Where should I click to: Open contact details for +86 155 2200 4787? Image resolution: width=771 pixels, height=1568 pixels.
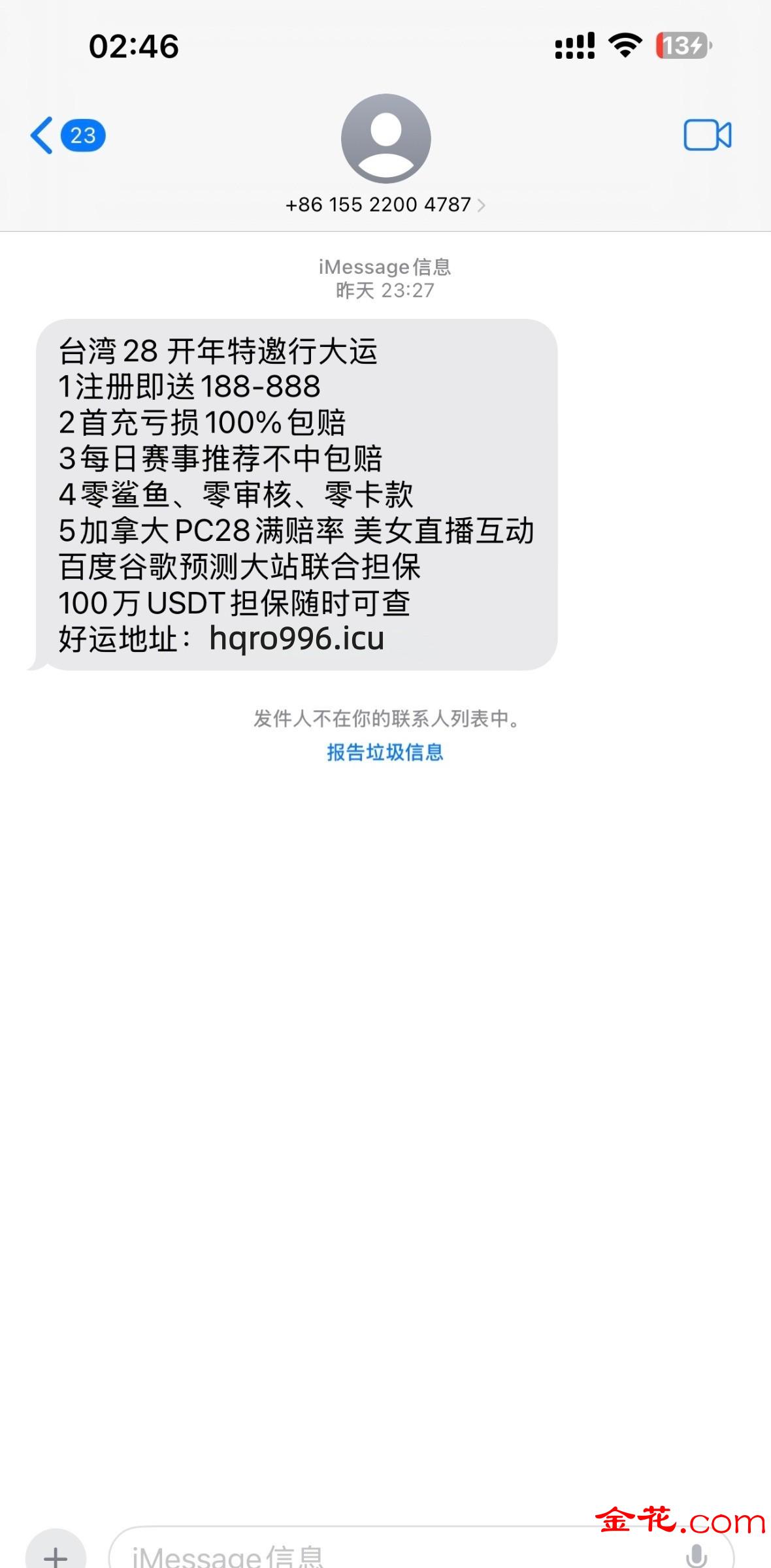(385, 205)
